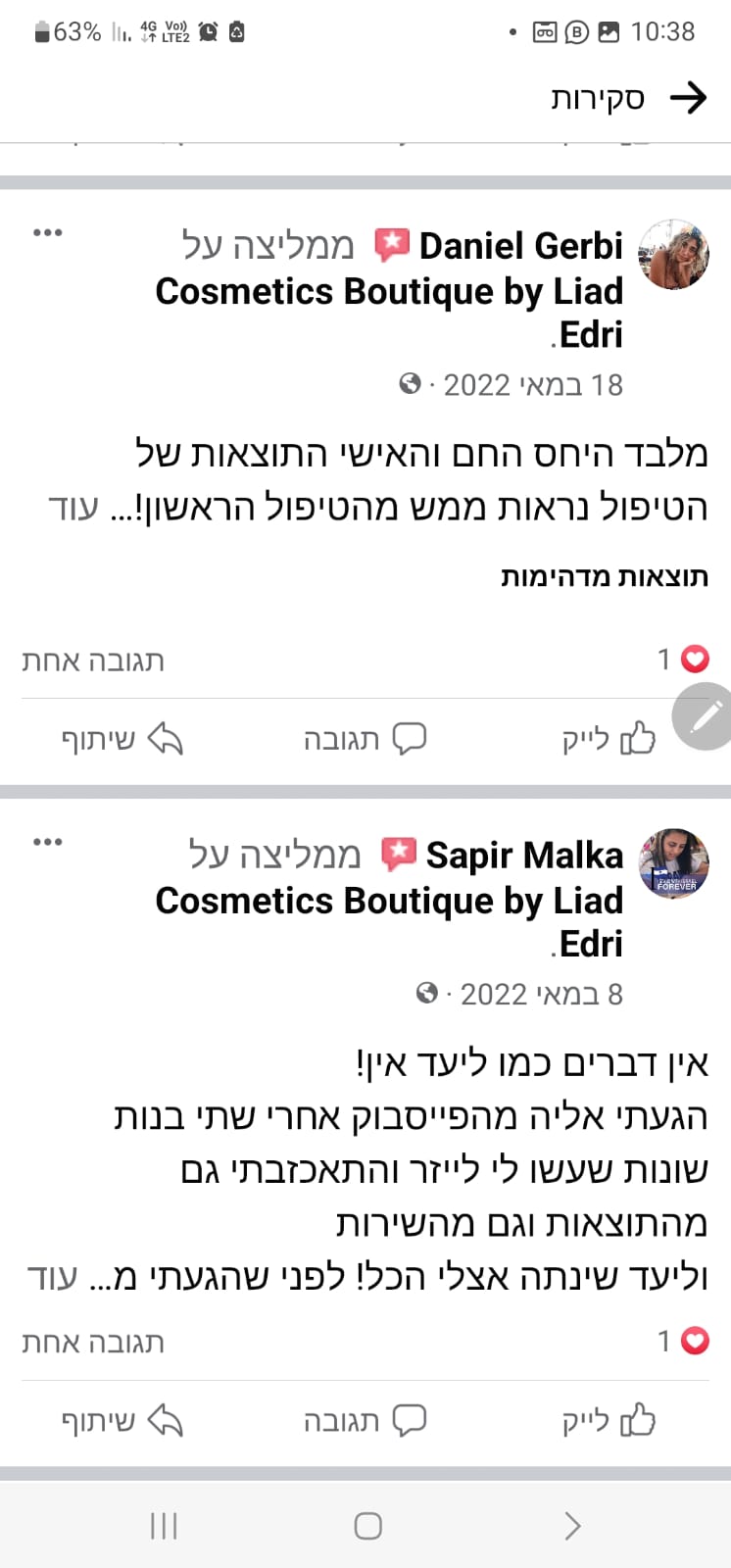The height and width of the screenshot is (1568, 731).
Task: Tap the floating pencil edit button
Action: coord(704,716)
